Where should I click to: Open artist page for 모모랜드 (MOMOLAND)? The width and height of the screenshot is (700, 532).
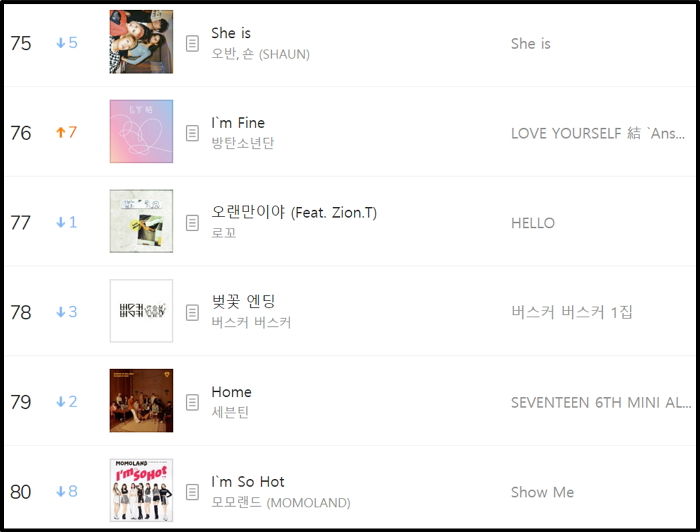(x=281, y=502)
